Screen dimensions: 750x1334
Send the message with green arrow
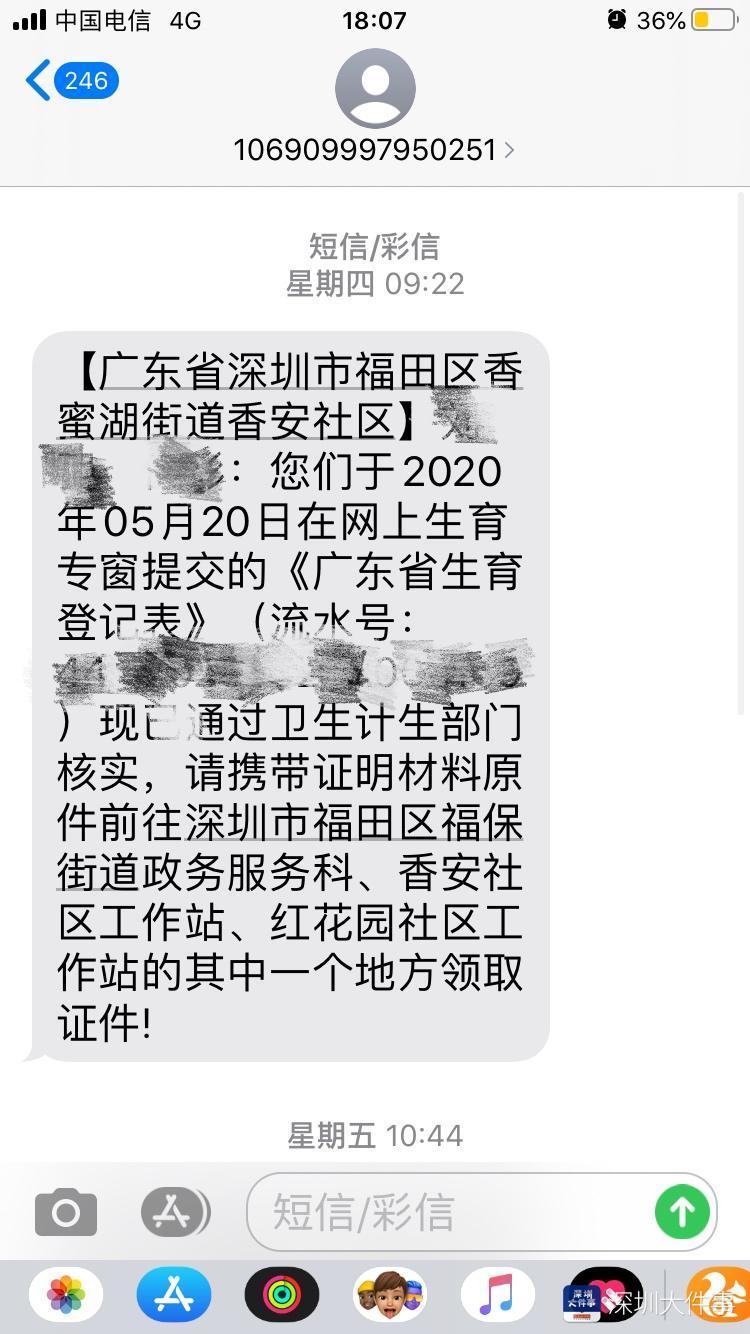(x=682, y=1212)
